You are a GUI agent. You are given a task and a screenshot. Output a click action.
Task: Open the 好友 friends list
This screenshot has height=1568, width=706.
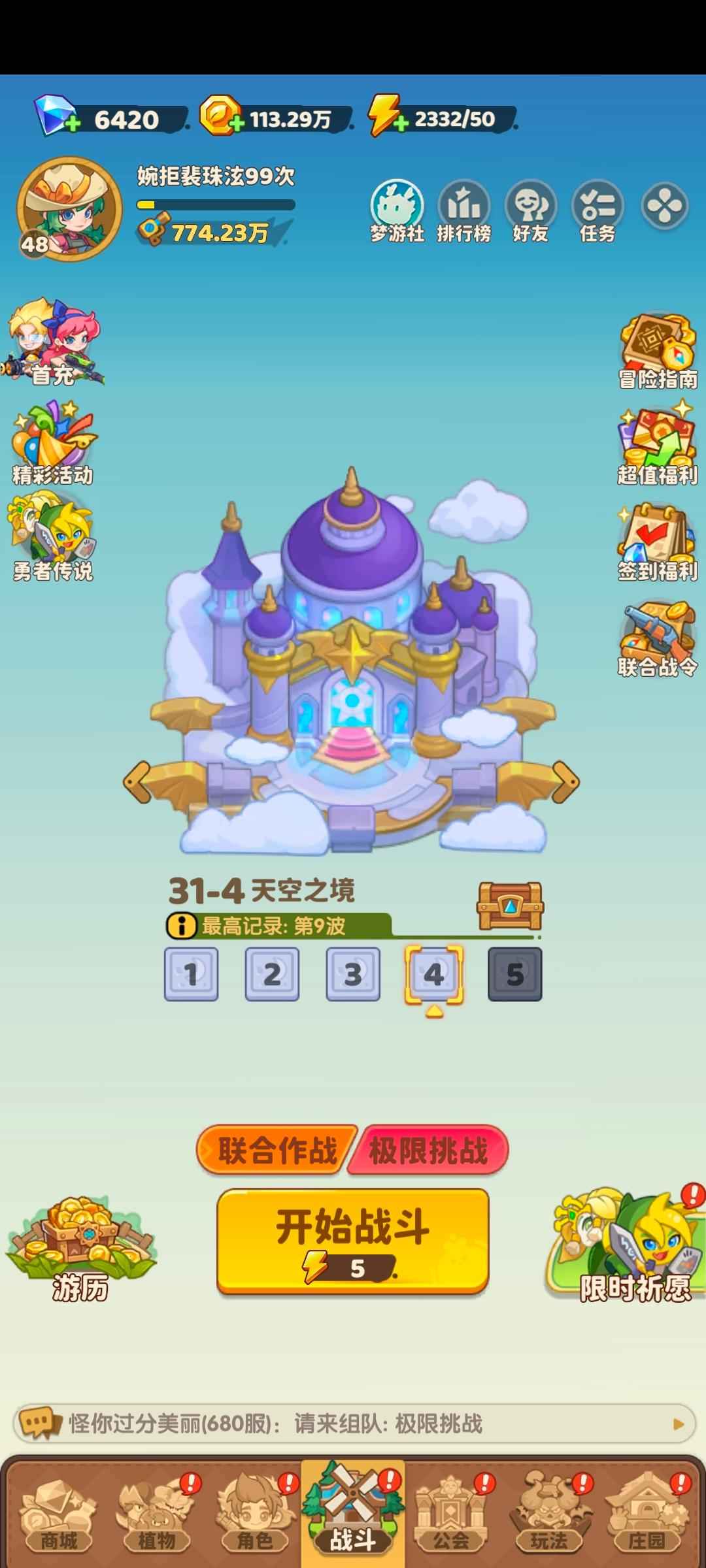(531, 211)
